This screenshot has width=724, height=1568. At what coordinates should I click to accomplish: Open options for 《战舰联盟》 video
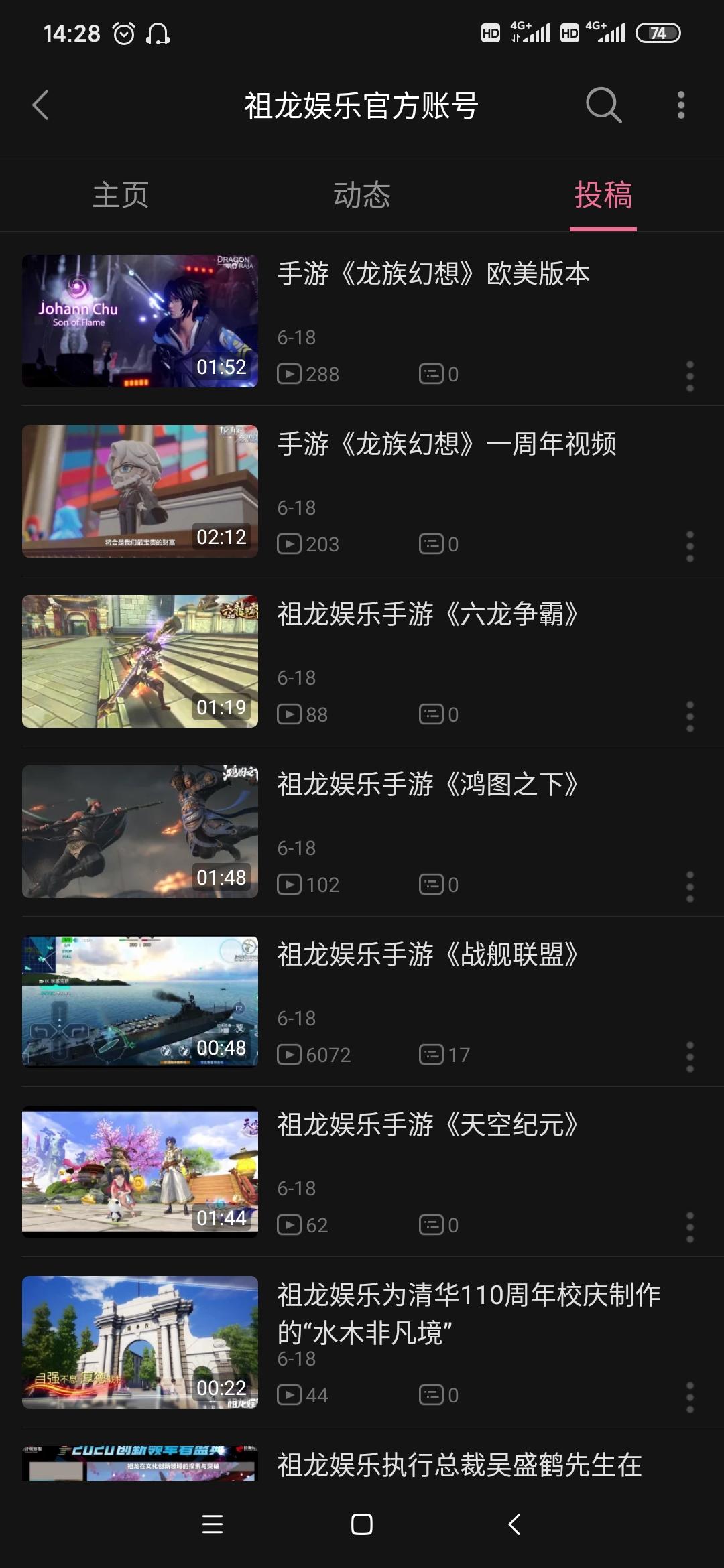pos(690,1057)
